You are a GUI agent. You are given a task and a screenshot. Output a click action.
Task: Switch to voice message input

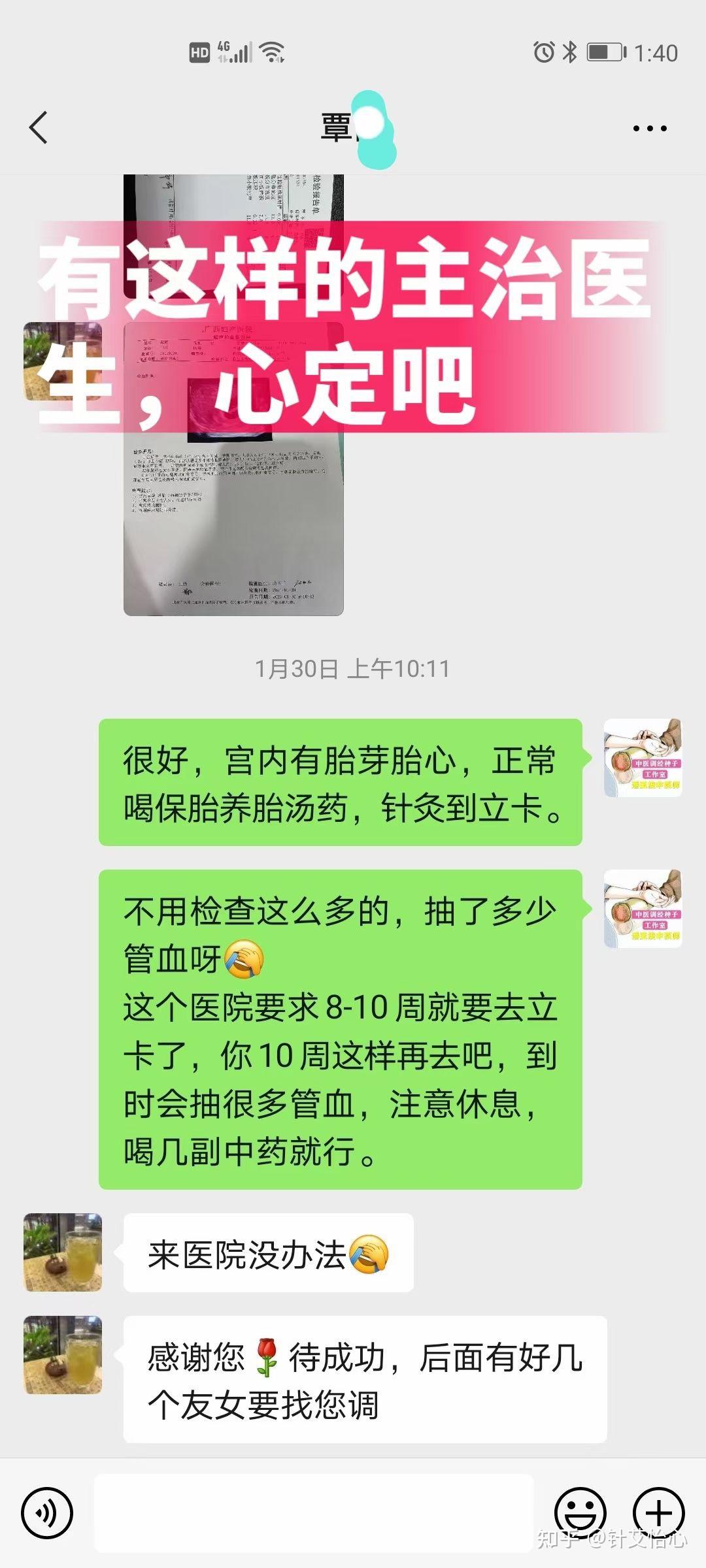pos(46,1512)
